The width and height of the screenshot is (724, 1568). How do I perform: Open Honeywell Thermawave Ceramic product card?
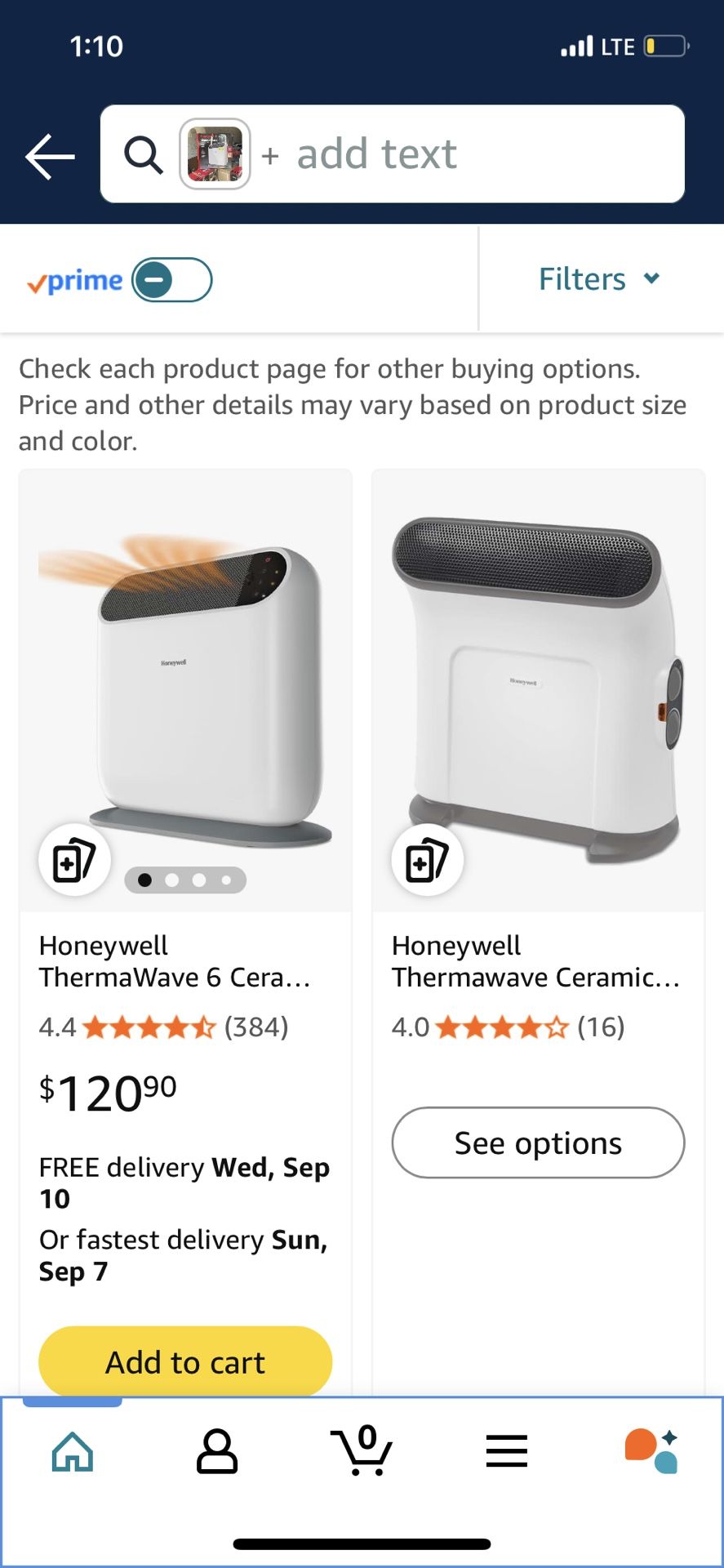point(535,960)
